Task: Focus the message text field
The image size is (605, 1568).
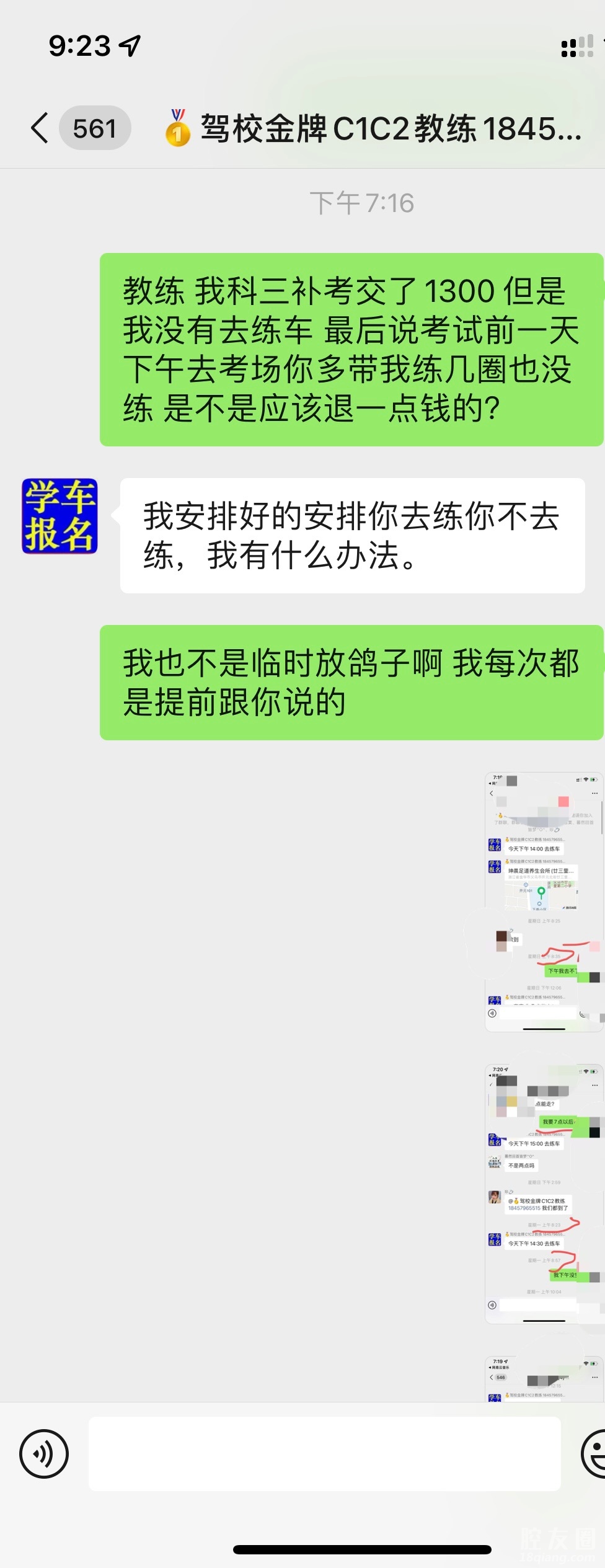Action: tap(324, 1453)
